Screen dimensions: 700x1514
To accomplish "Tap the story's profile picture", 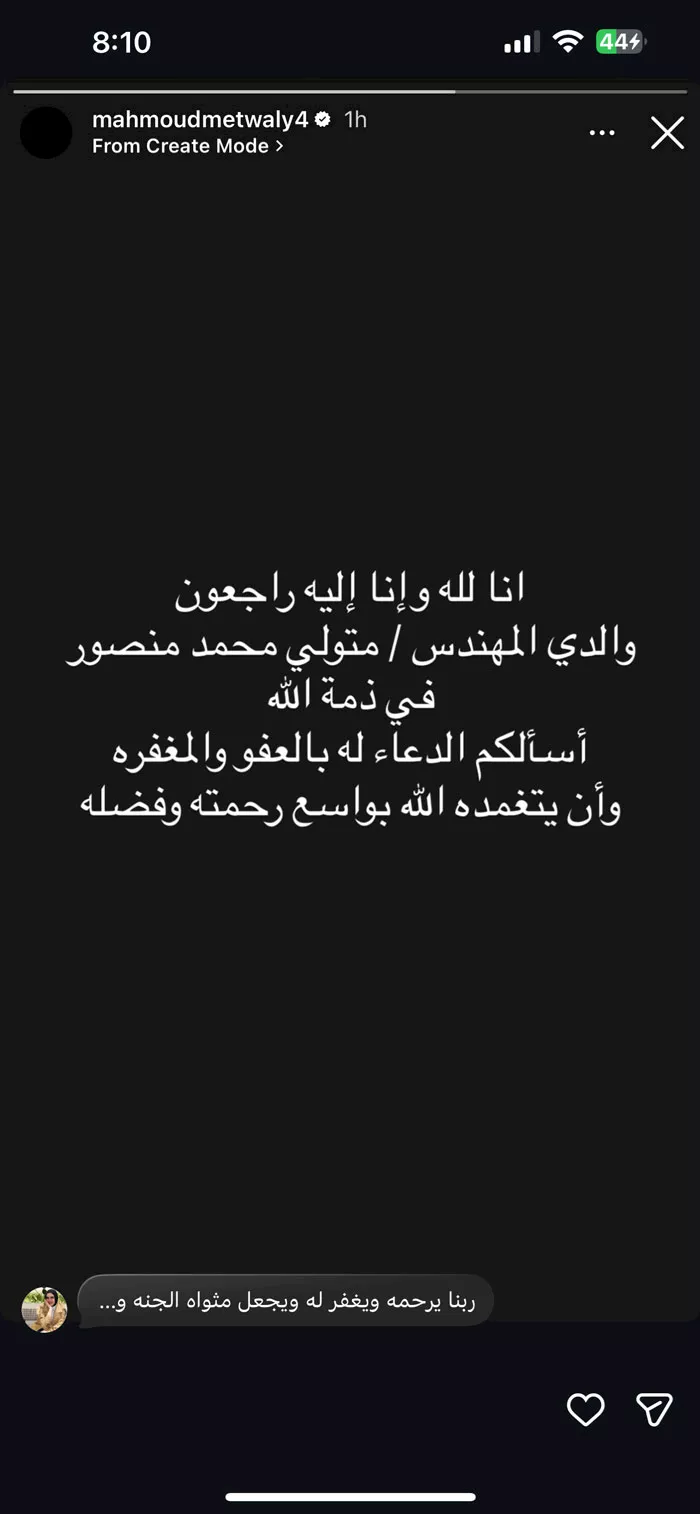I will click(46, 133).
